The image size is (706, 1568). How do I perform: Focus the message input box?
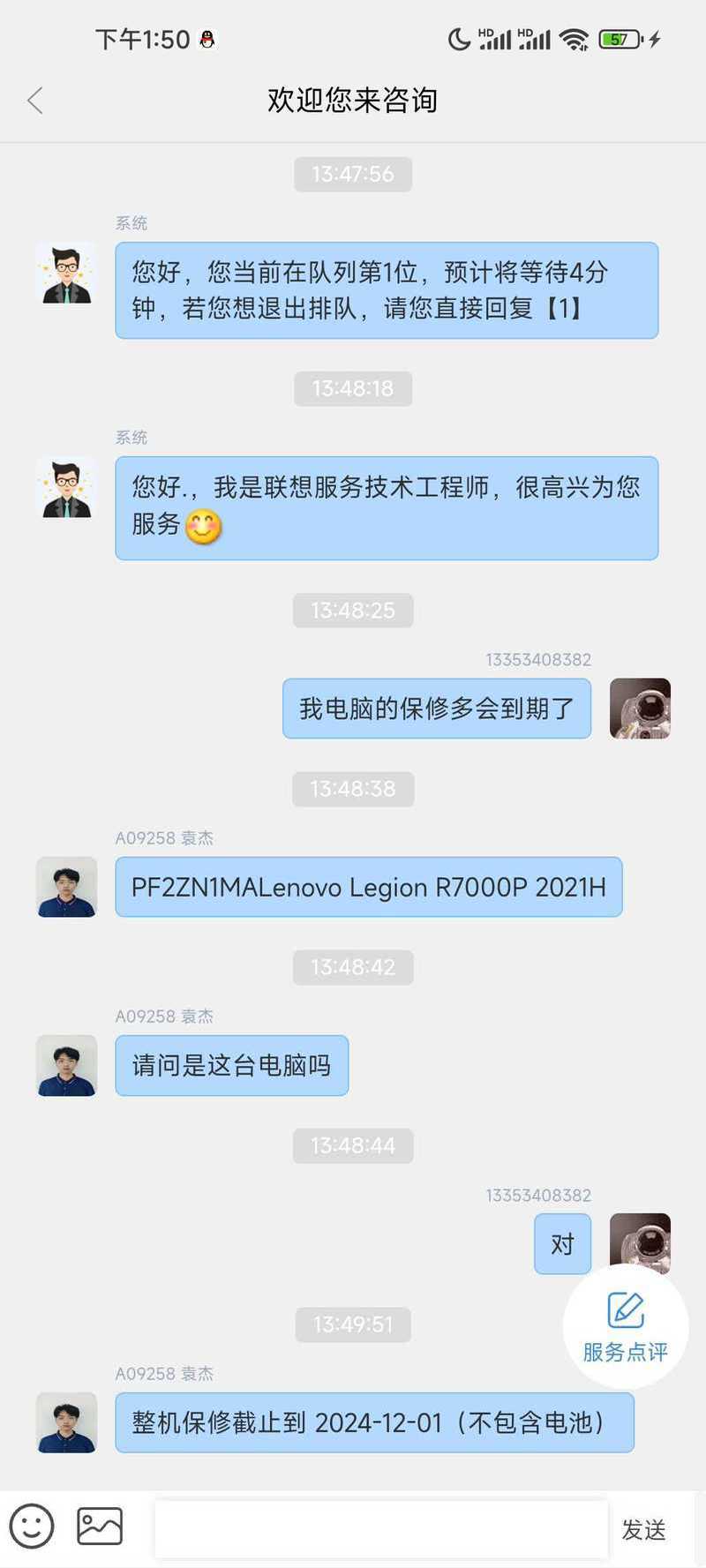[381, 1528]
